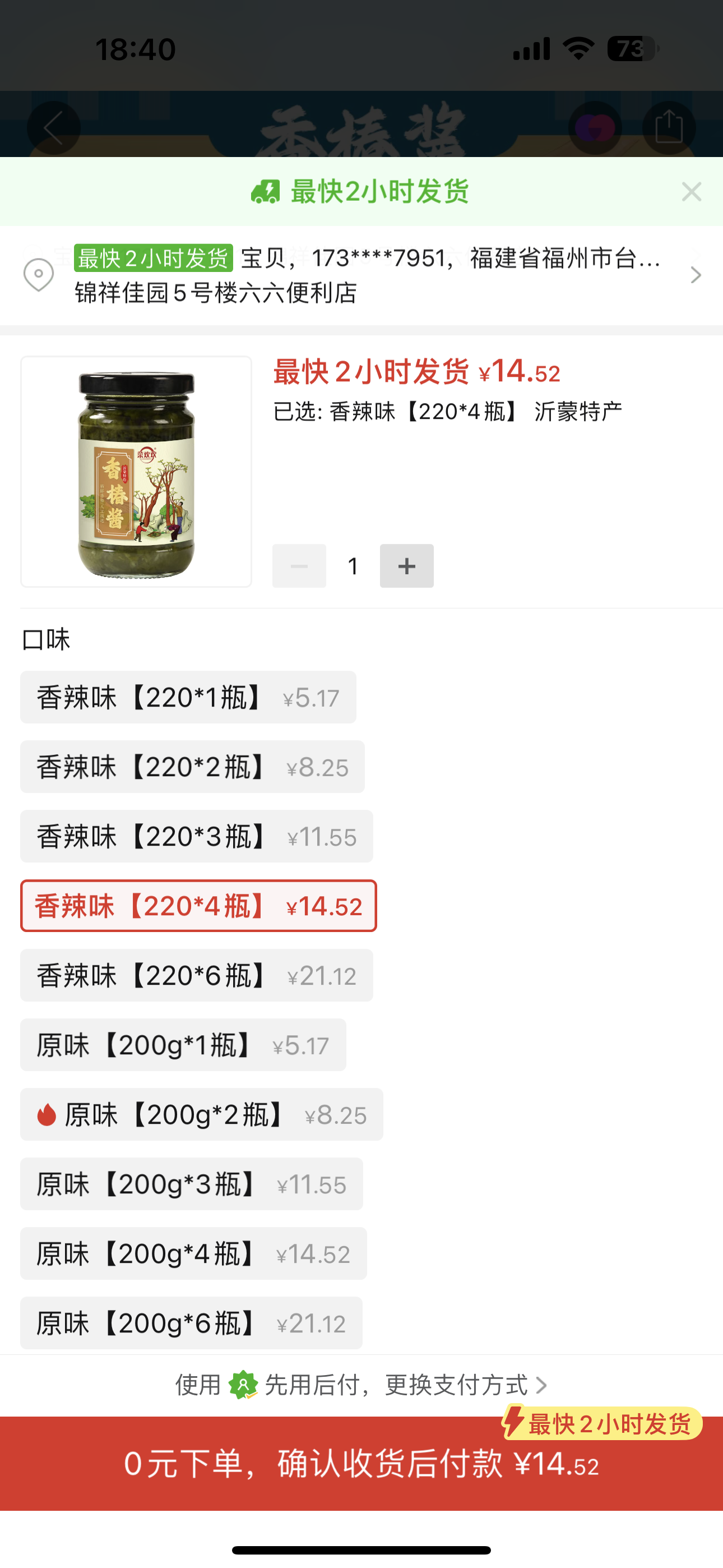Screen dimensions: 723x1568
Task: Select 香辣味【220*6瓶】 for ¥21.12
Action: pos(197,975)
